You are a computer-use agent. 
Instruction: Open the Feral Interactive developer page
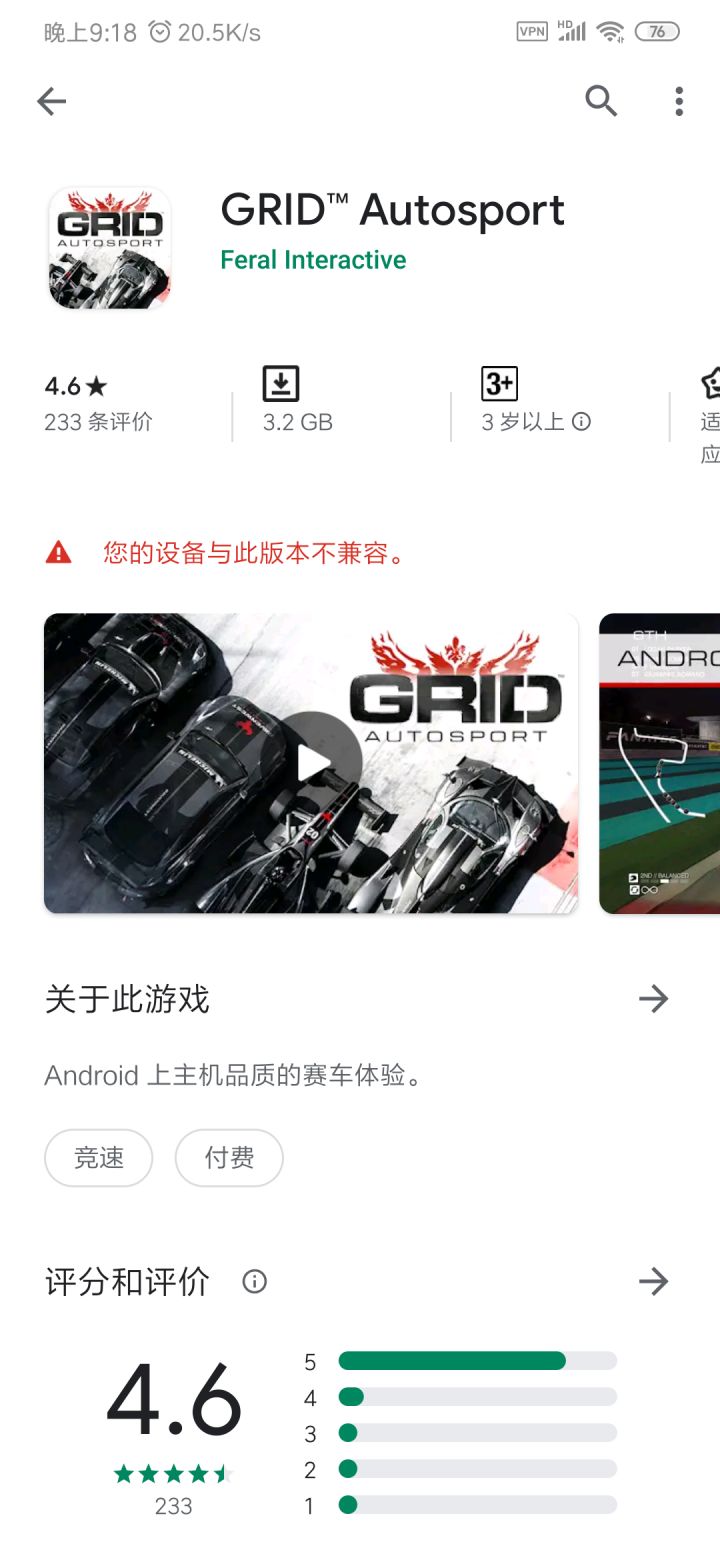(x=313, y=260)
